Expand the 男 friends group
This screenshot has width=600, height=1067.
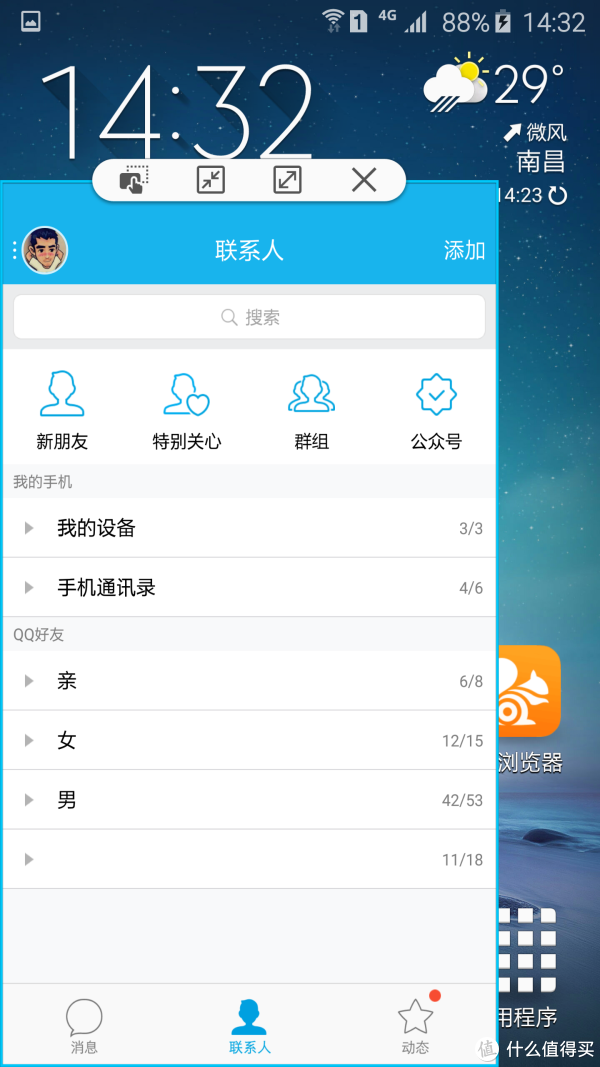[x=249, y=800]
